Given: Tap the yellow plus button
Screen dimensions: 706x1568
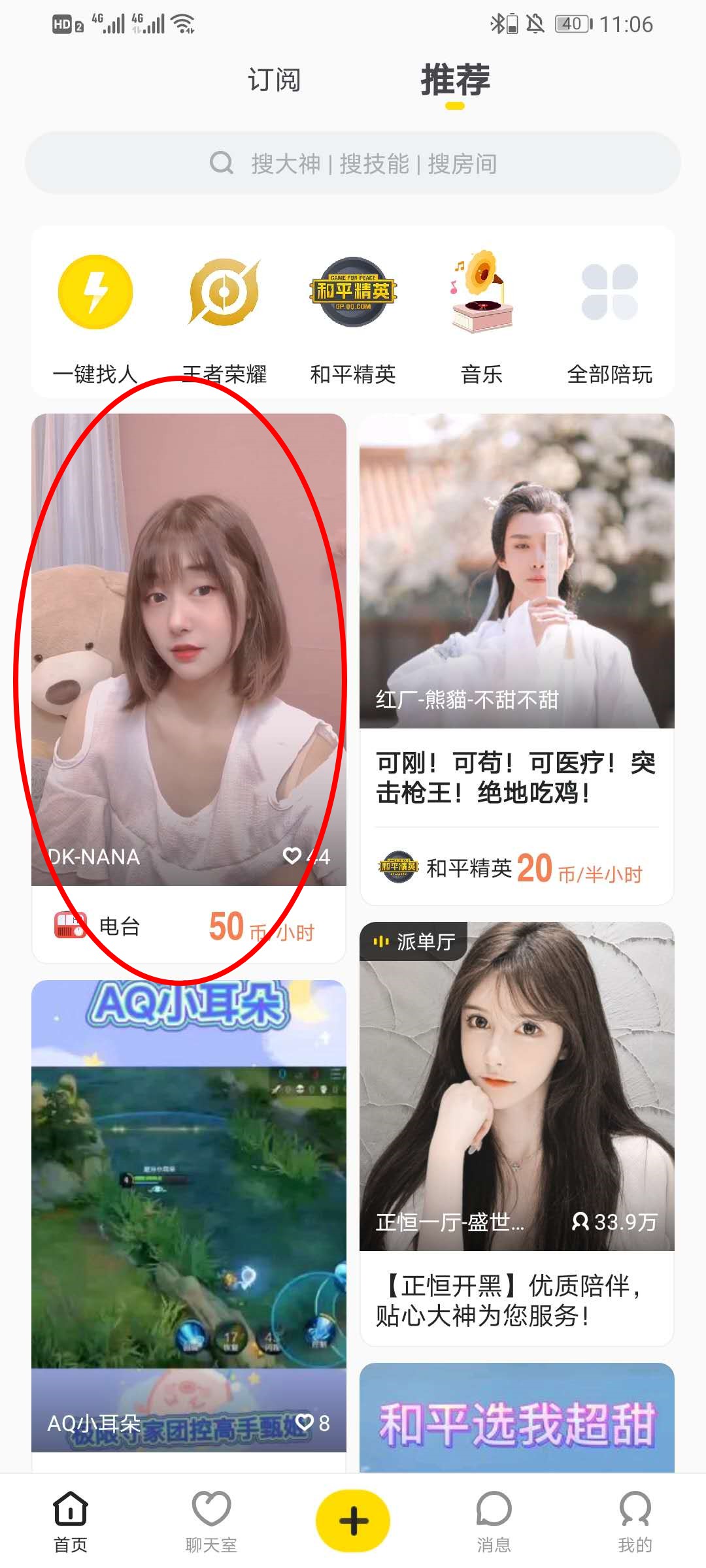Looking at the screenshot, I should point(353,1520).
